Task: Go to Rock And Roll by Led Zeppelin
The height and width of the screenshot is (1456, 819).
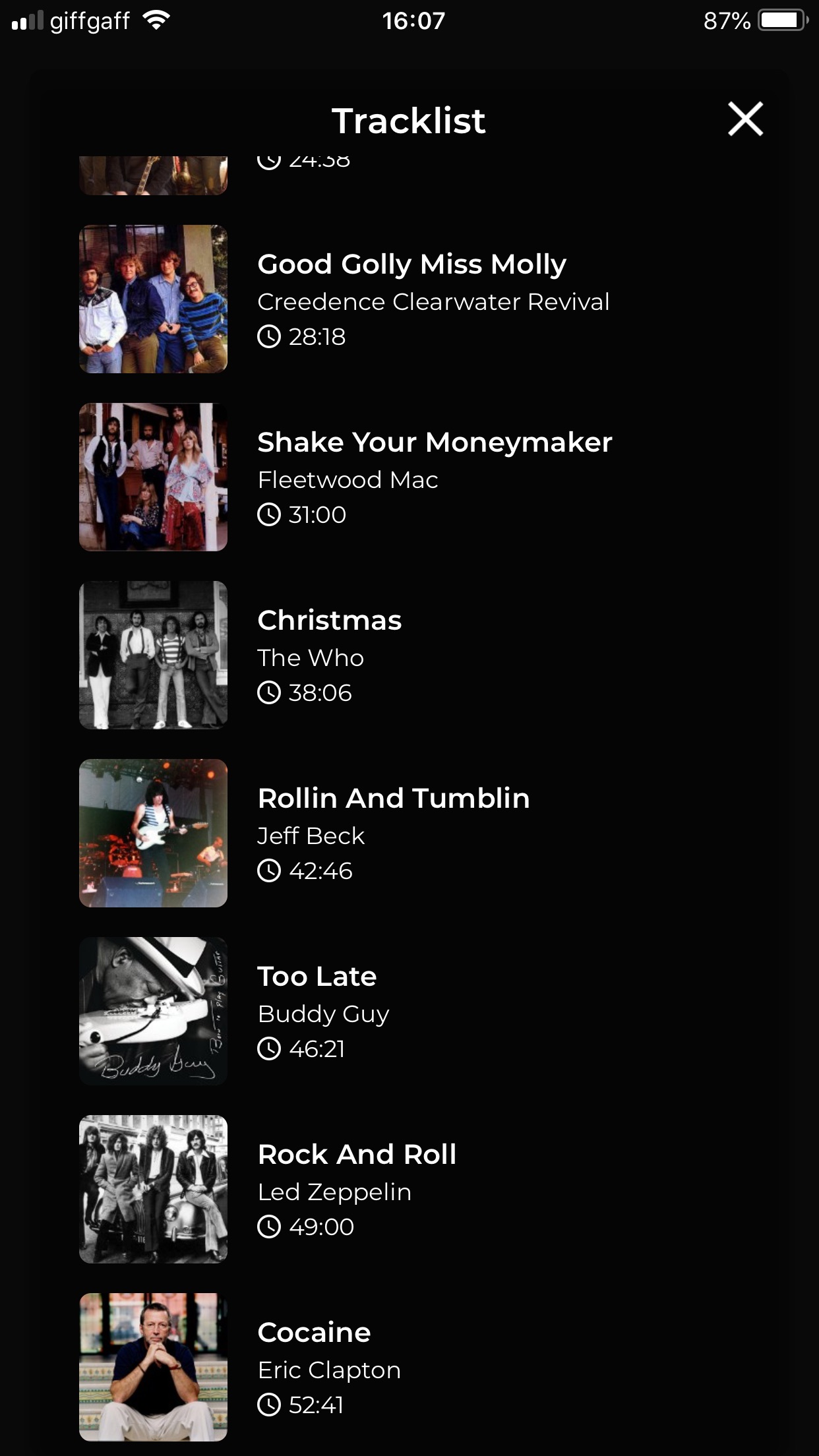Action: tap(357, 1155)
